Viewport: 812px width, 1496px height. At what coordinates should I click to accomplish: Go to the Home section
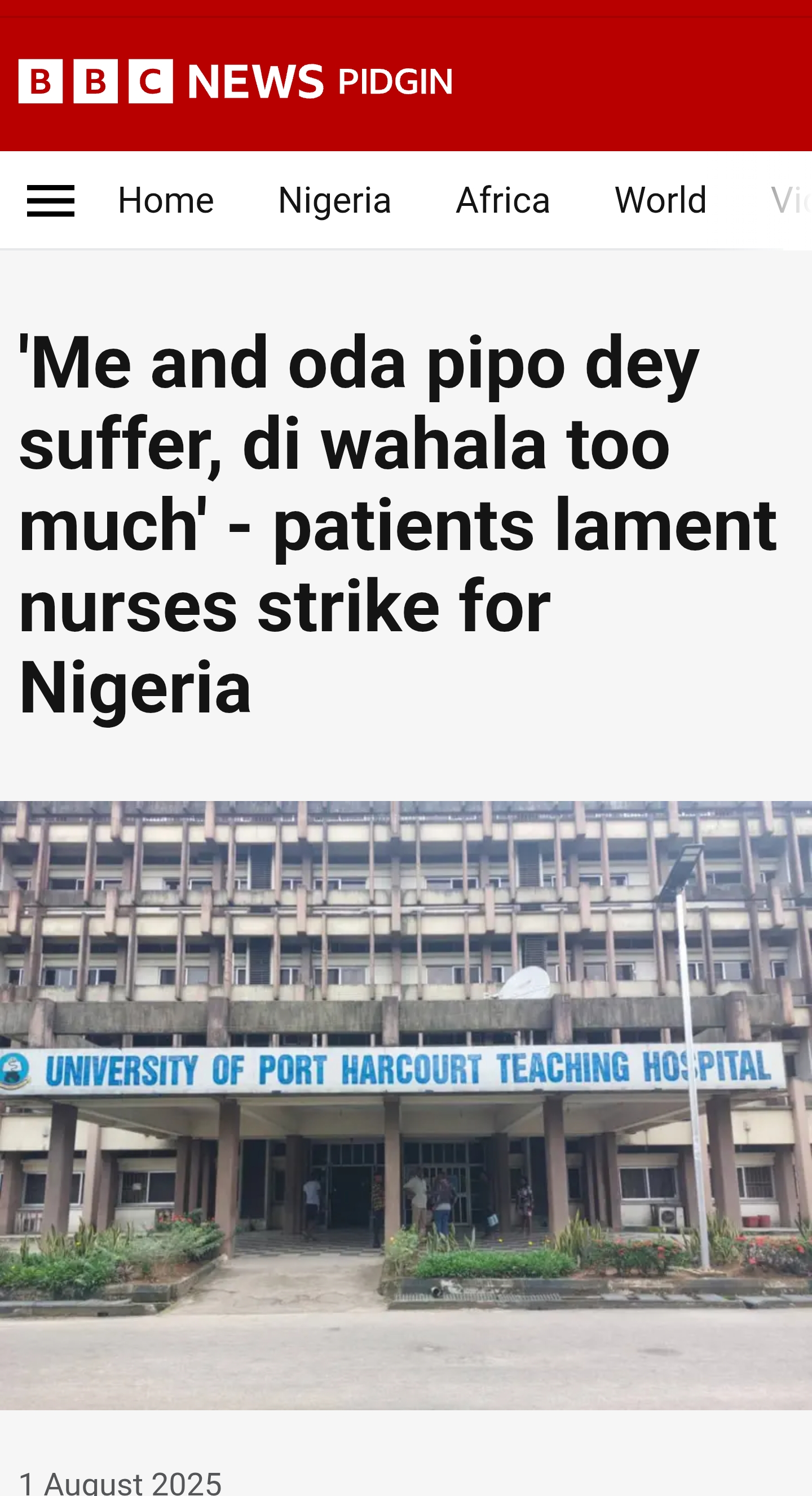165,200
